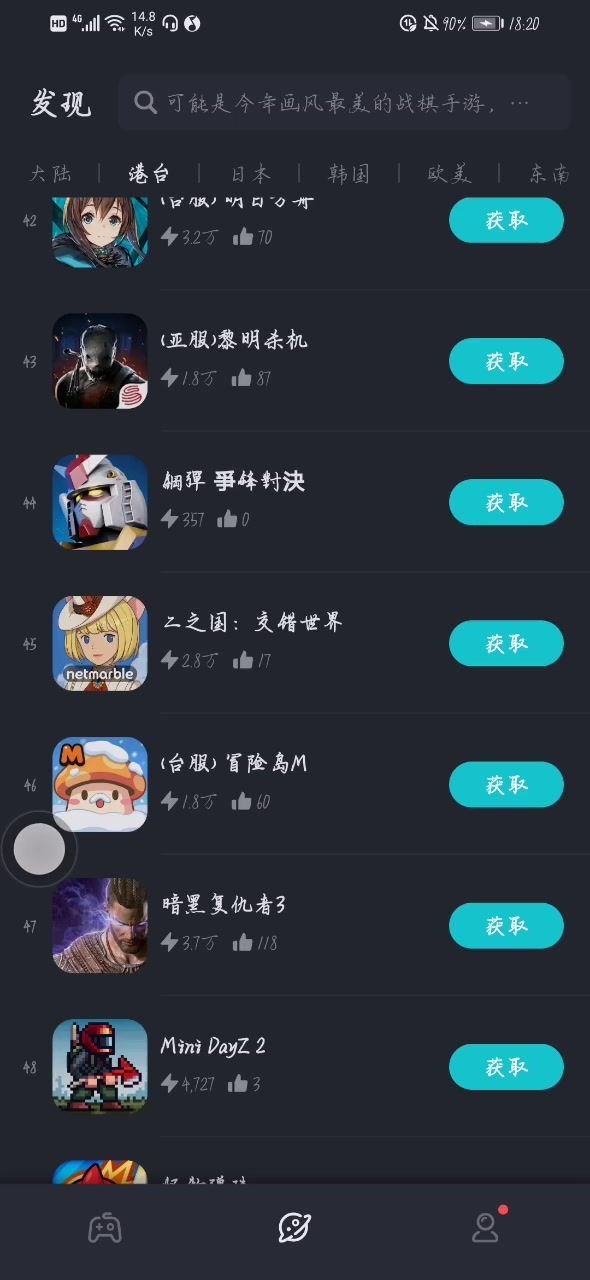The image size is (590, 1280).
Task: Get (台服)冒险岛M
Action: click(x=506, y=785)
